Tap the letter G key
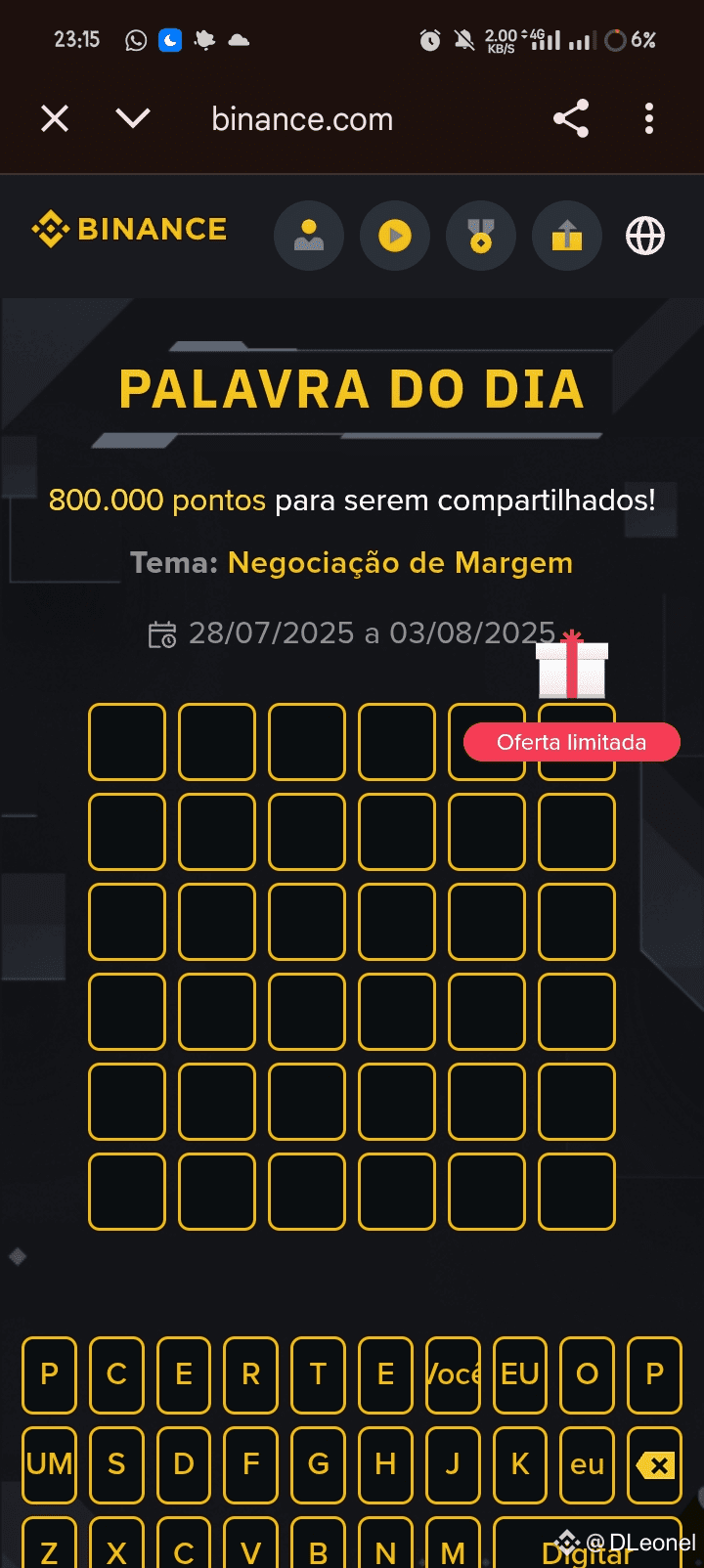The height and width of the screenshot is (1568, 704). pyautogui.click(x=318, y=1464)
